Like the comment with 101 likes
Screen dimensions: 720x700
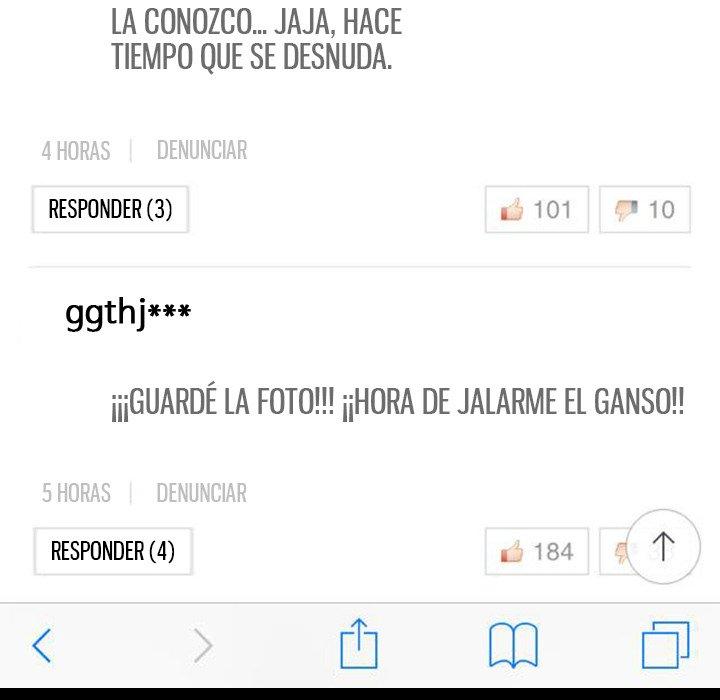536,209
